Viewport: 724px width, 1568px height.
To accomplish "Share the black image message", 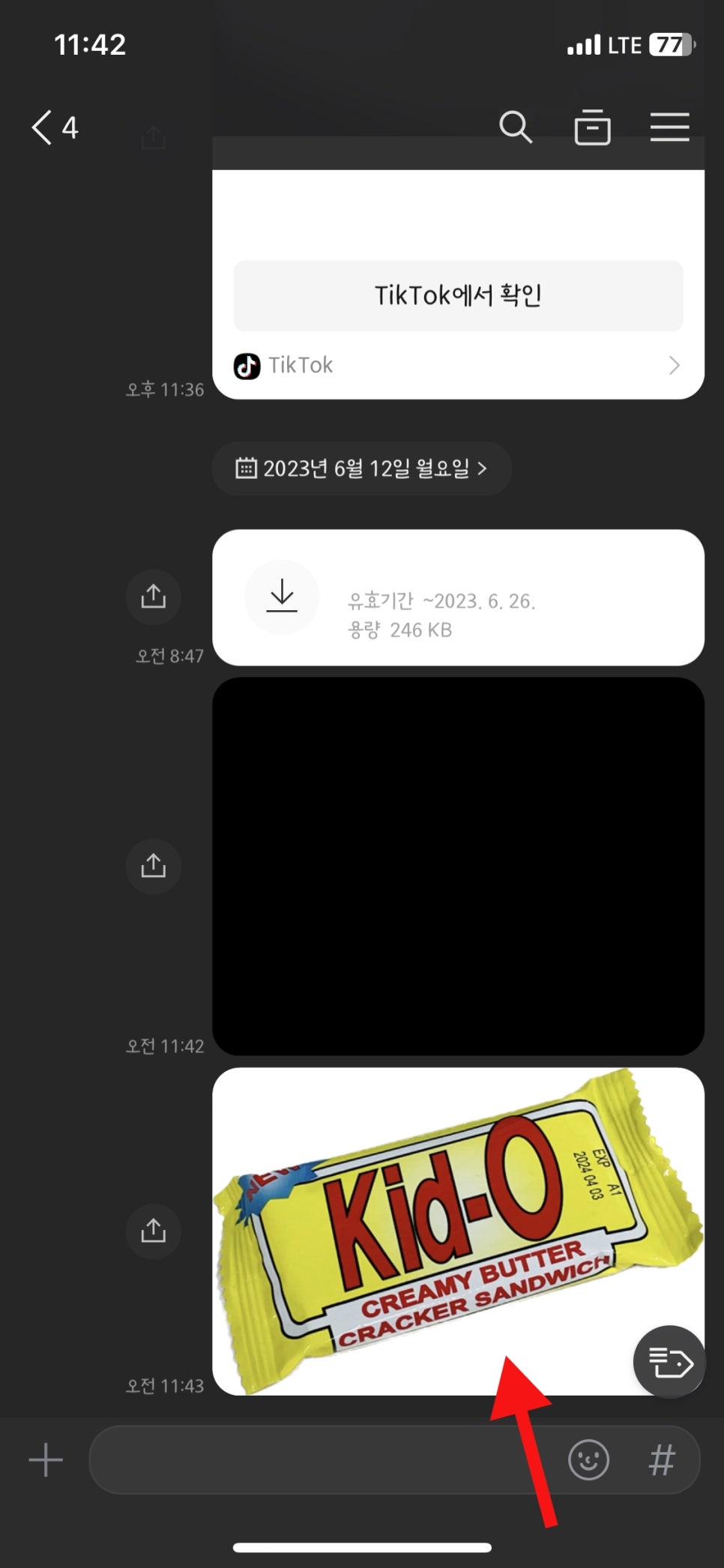I will pos(154,866).
